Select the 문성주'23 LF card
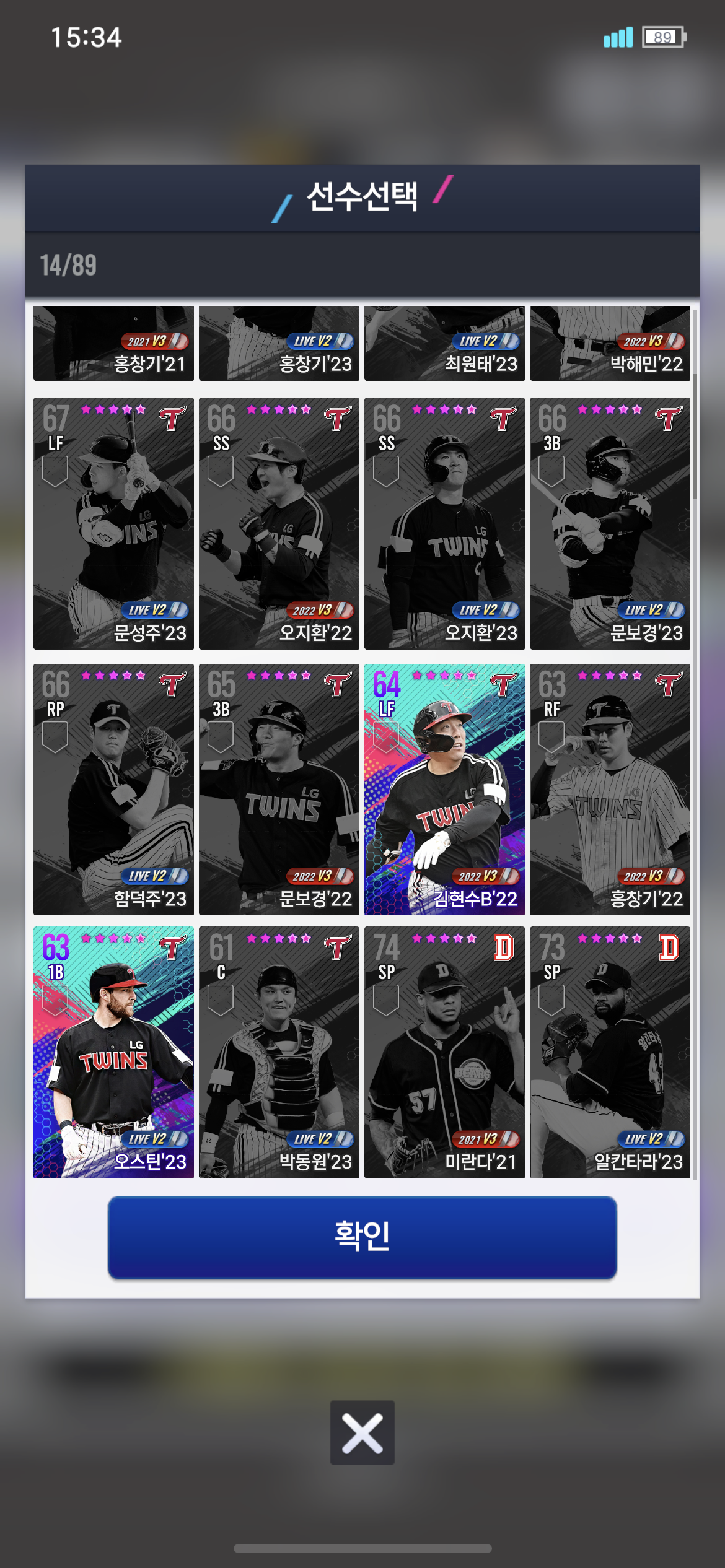 tap(113, 523)
